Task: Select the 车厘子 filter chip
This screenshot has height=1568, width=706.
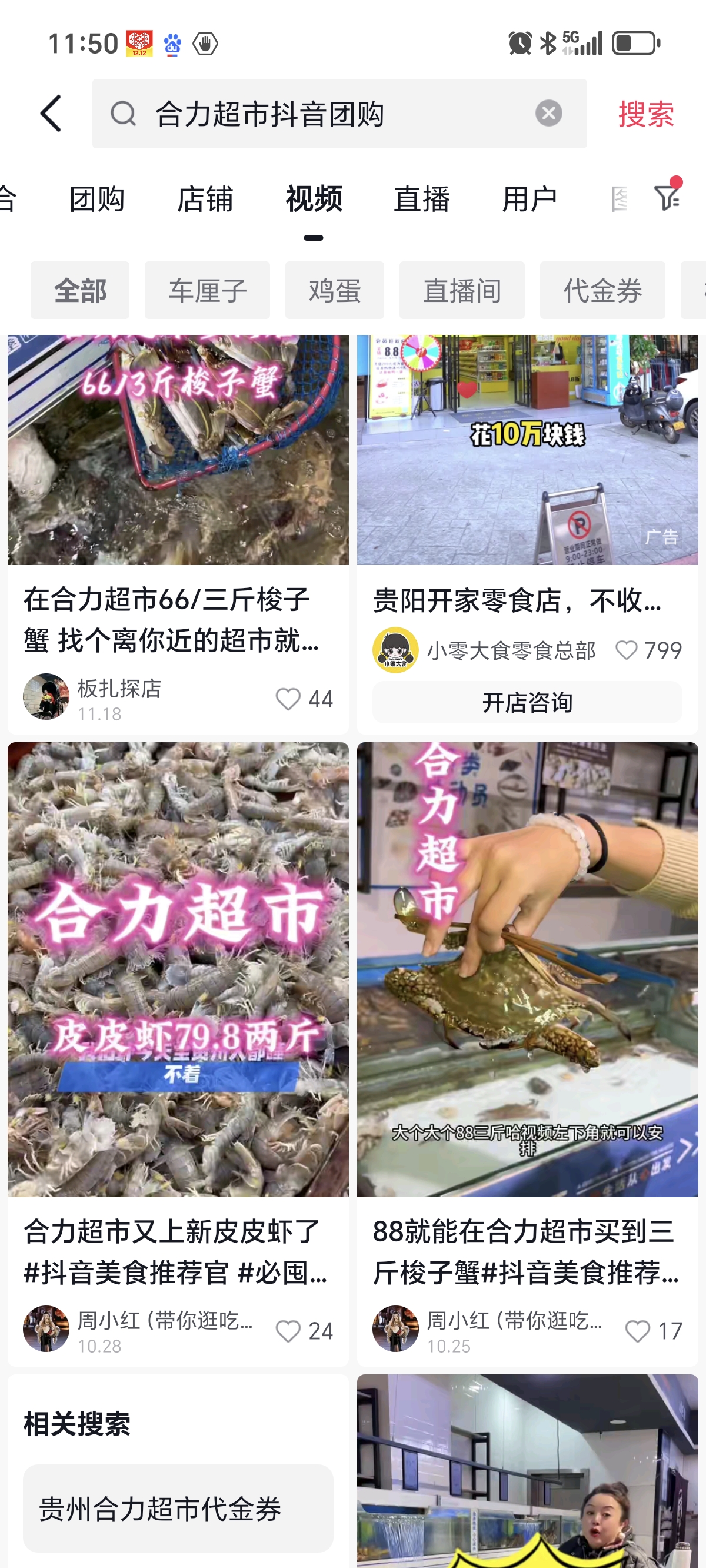Action: tap(207, 290)
